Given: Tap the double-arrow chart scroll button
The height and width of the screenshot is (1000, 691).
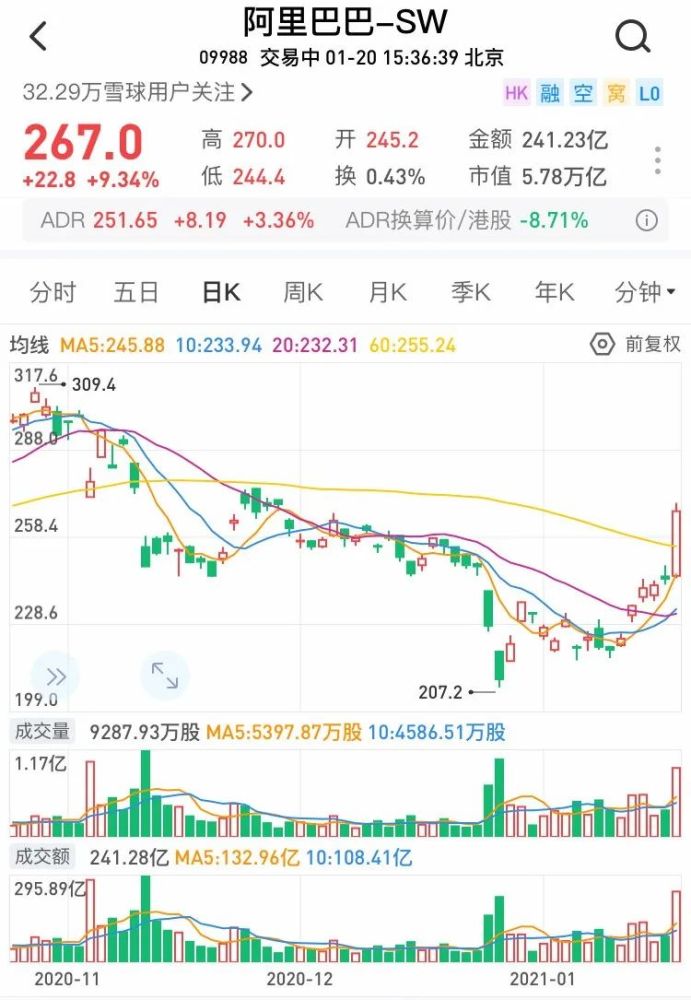Looking at the screenshot, I should pyautogui.click(x=54, y=675).
